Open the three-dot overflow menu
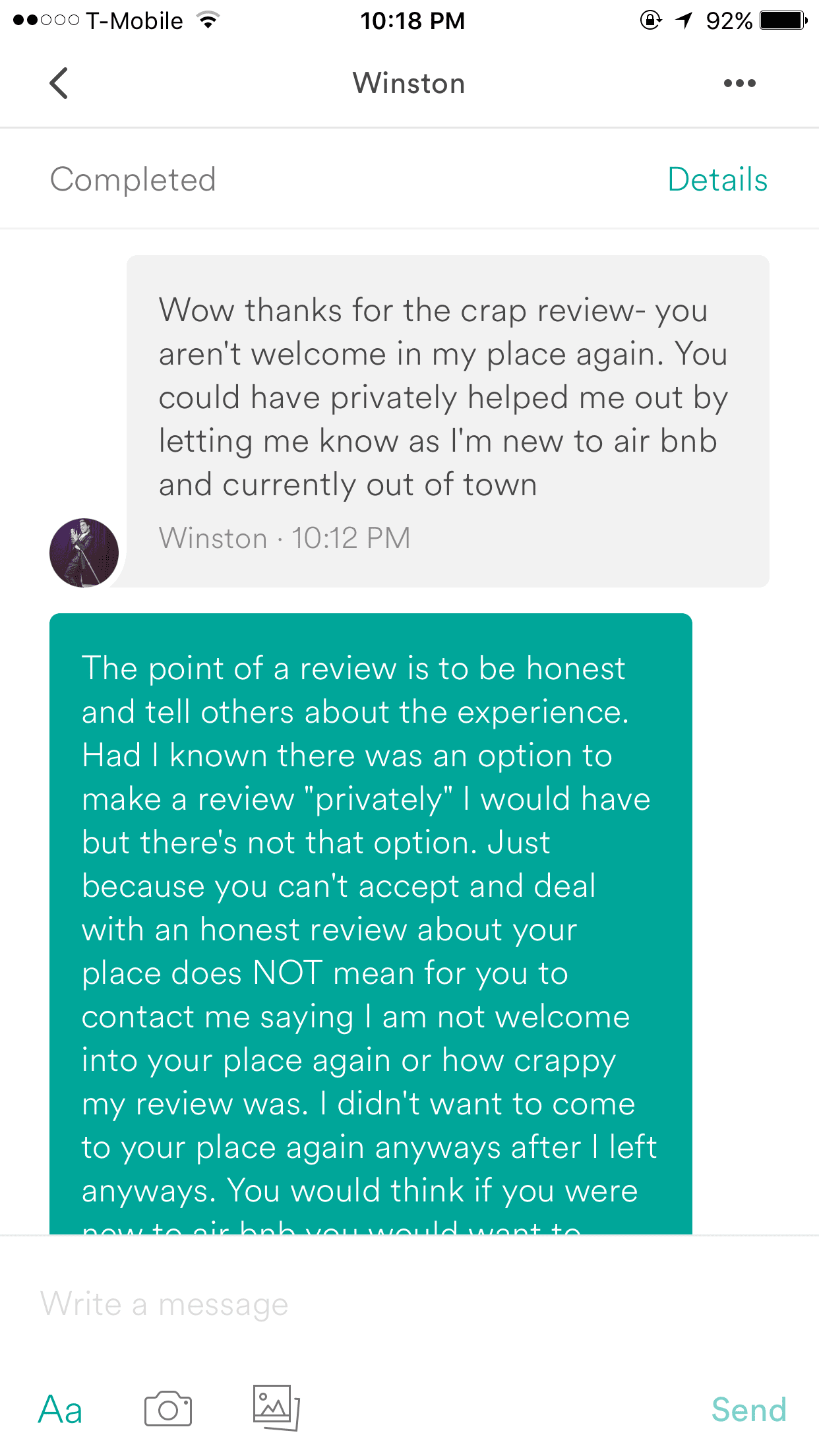This screenshot has width=819, height=1456. coord(739,83)
